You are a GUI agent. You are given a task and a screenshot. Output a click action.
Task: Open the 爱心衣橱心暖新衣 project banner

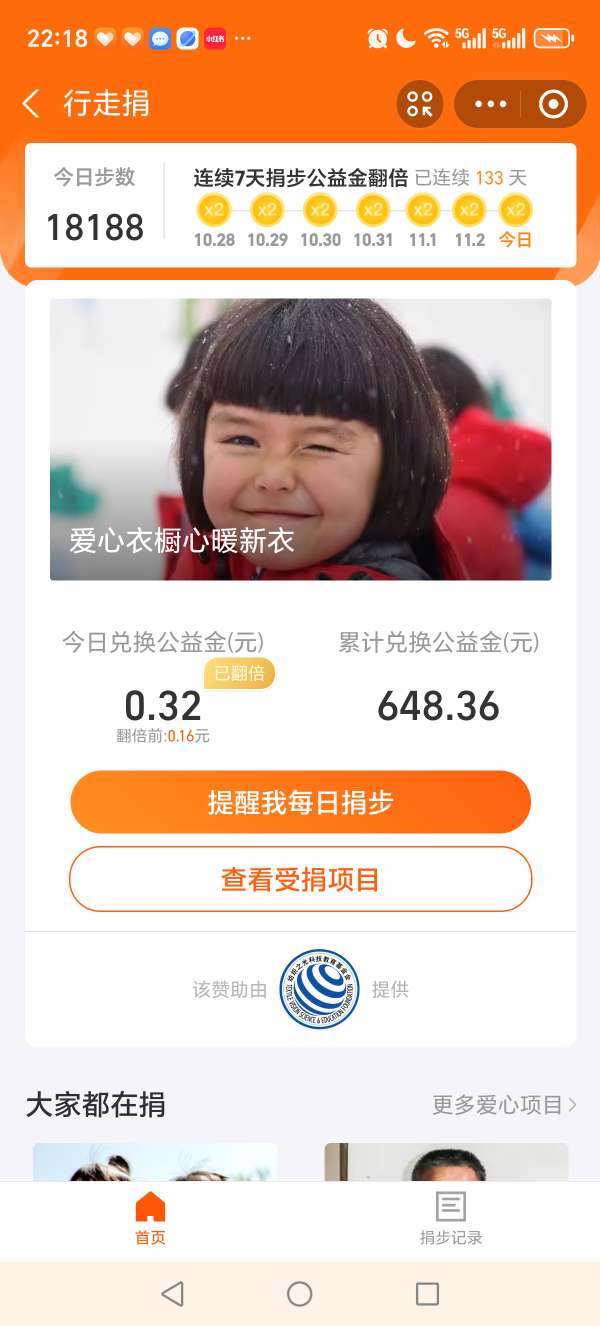tap(300, 439)
